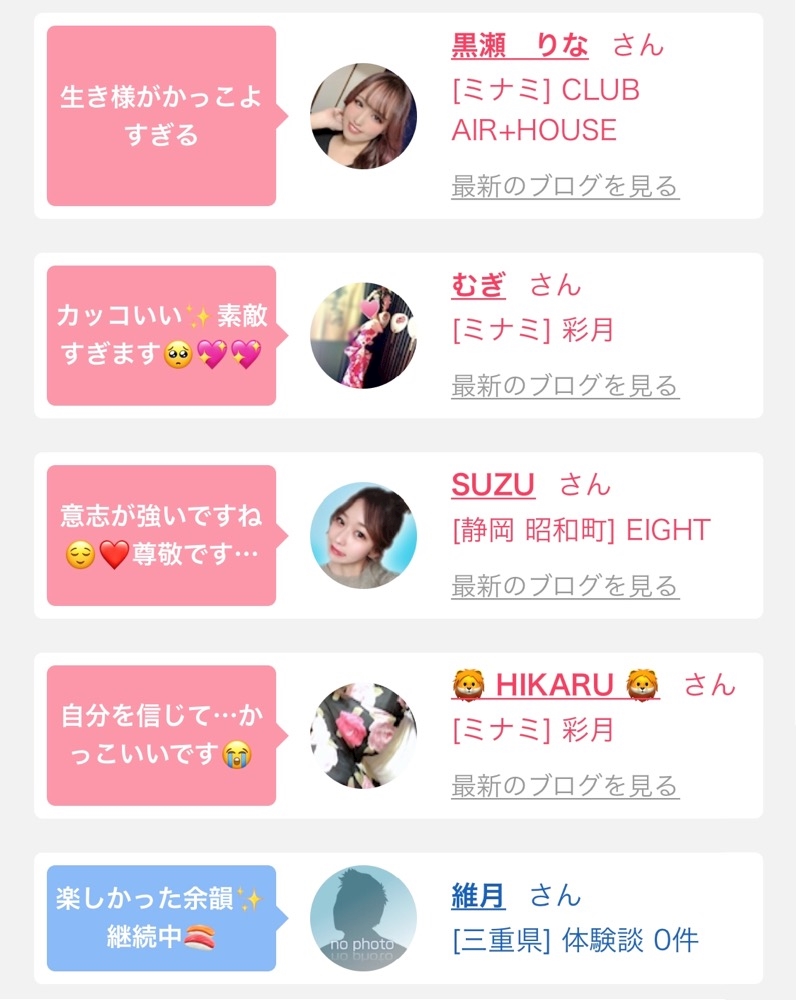Viewport: 796px width, 1000px height.
Task: View latest blog of HIKARU
Action: click(565, 786)
